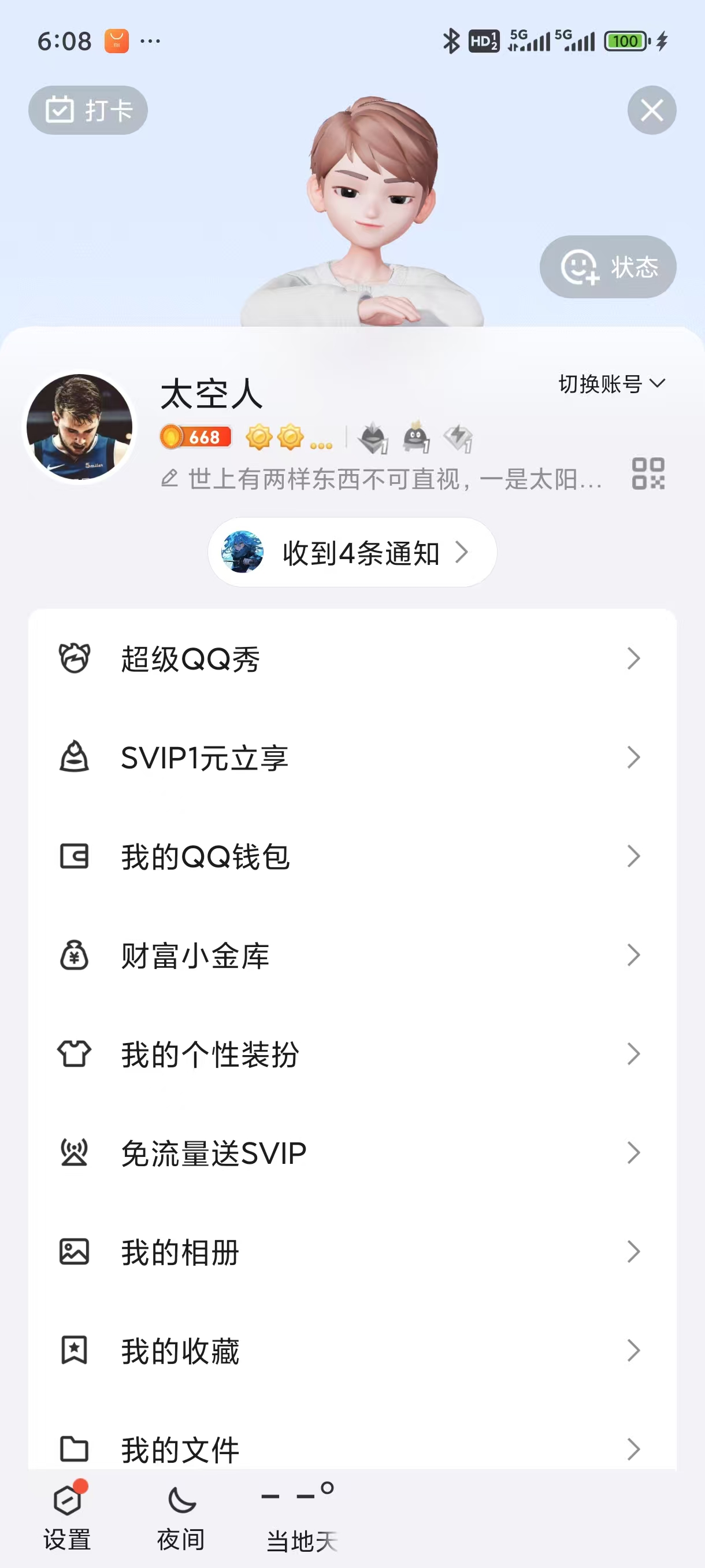Check the 当地天气 local weather

(x=301, y=1515)
